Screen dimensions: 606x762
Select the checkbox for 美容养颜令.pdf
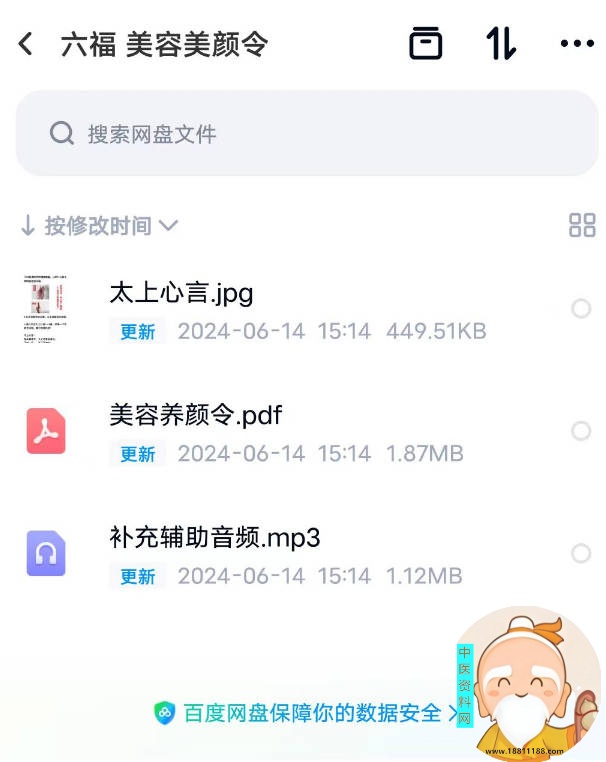pyautogui.click(x=581, y=431)
